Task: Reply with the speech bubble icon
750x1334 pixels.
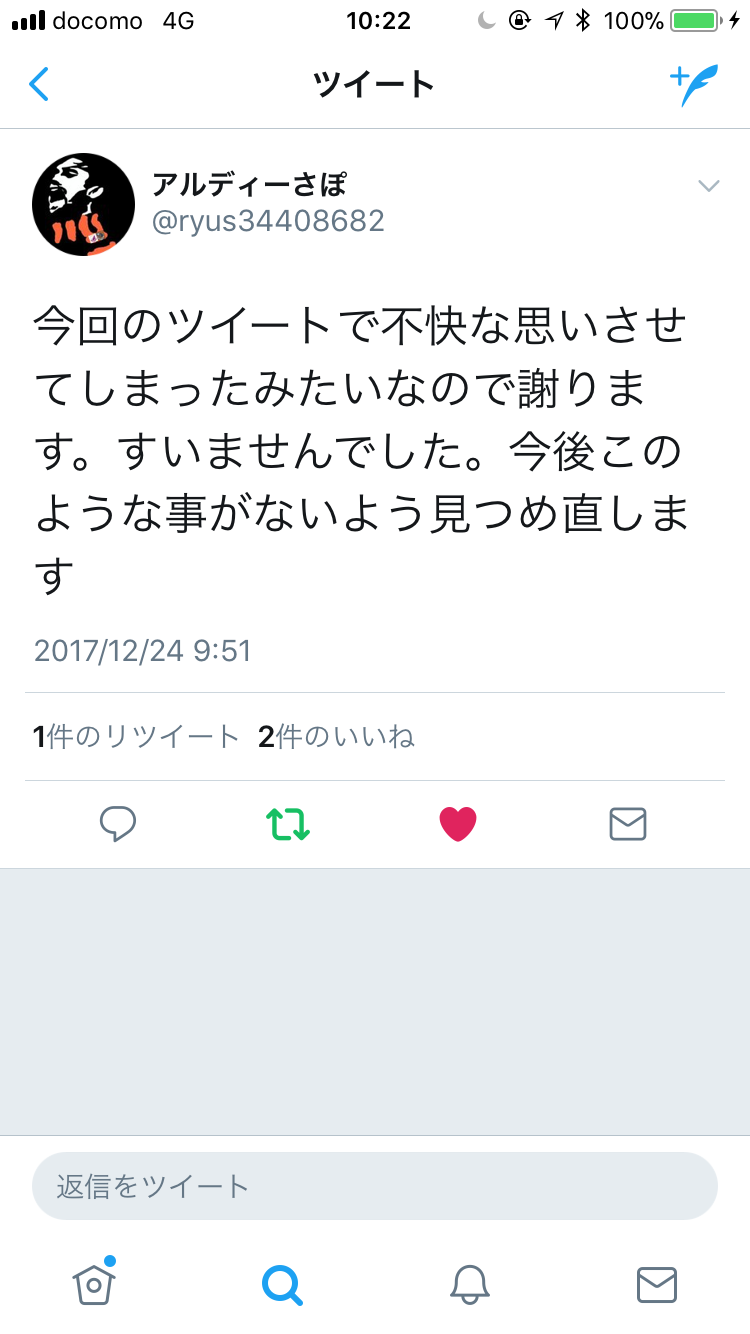Action: [118, 824]
